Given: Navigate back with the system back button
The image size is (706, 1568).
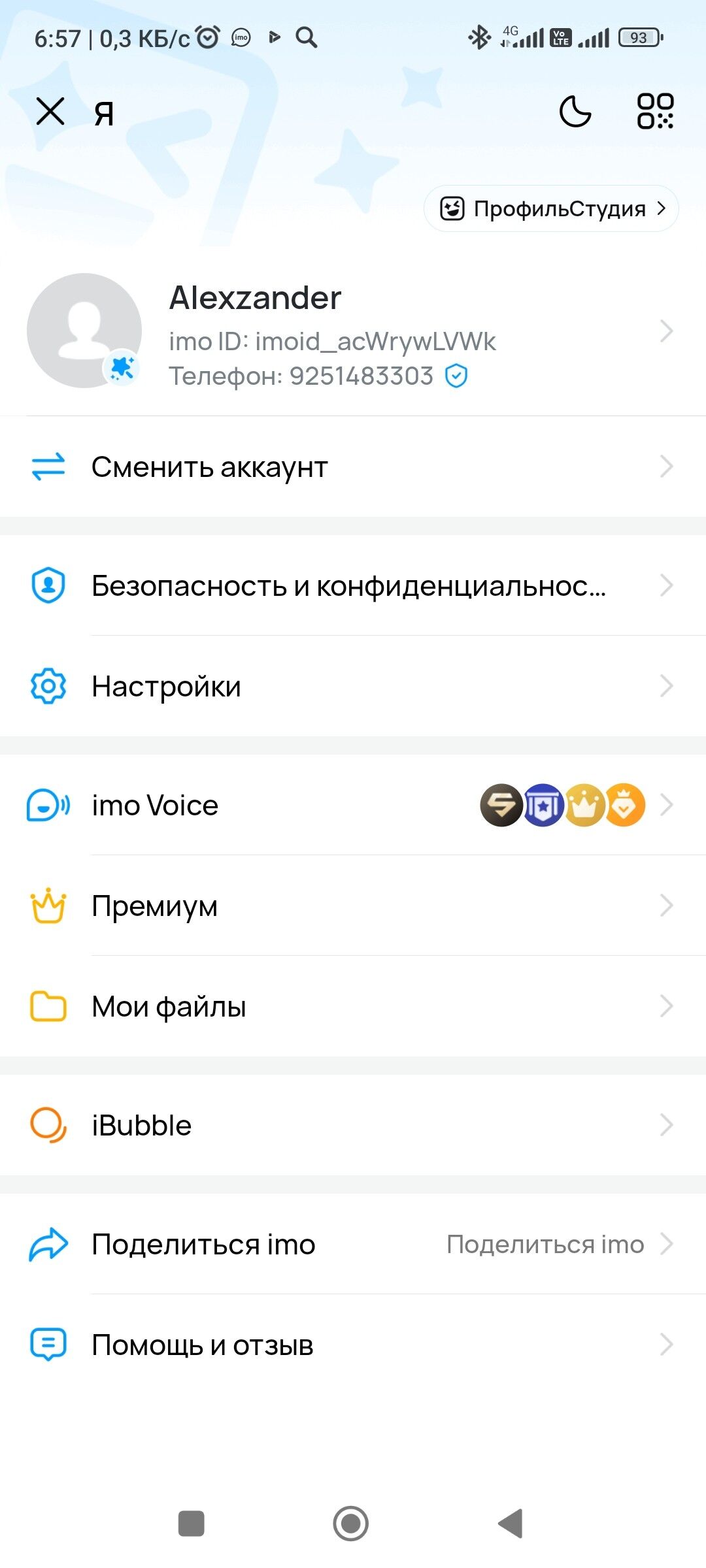Looking at the screenshot, I should [x=511, y=1524].
